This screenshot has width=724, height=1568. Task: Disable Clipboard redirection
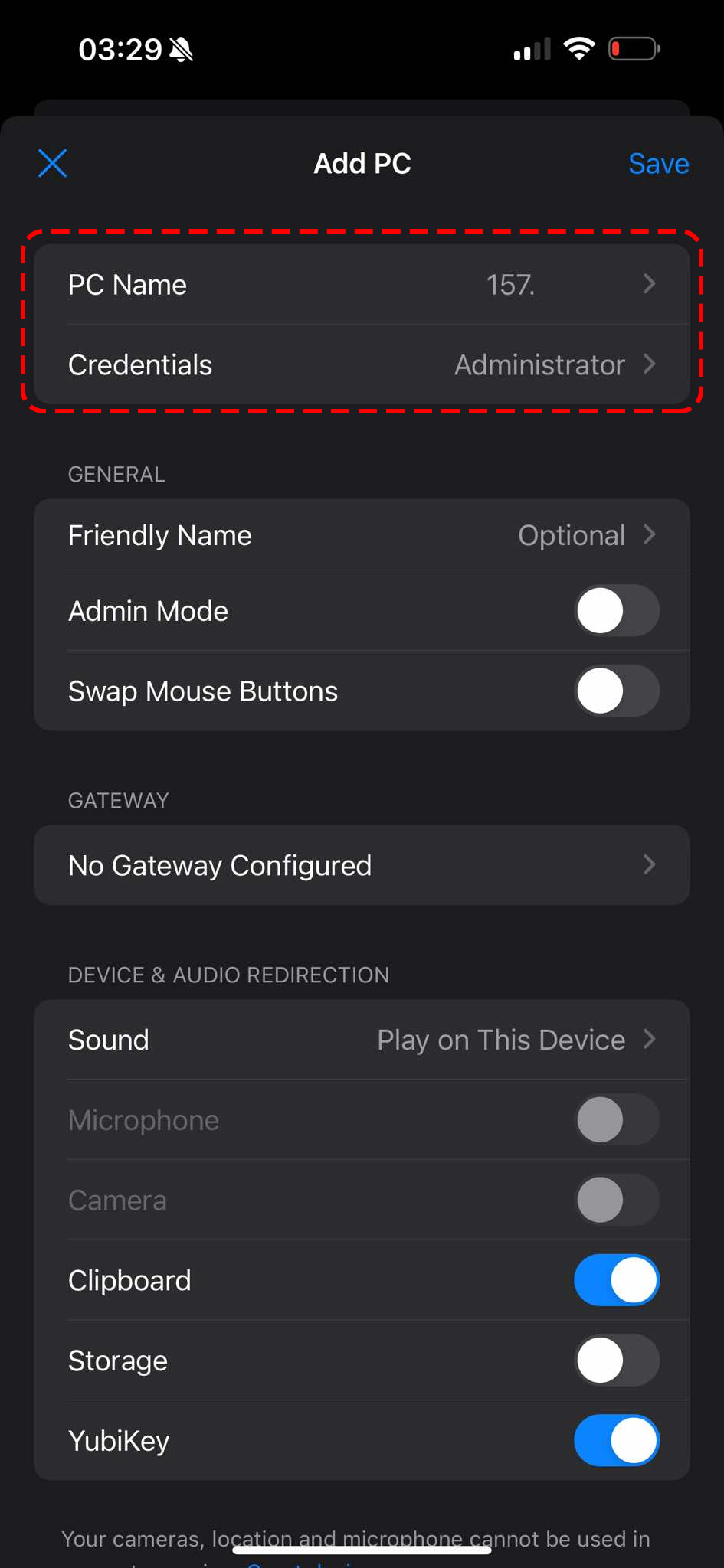point(616,1281)
